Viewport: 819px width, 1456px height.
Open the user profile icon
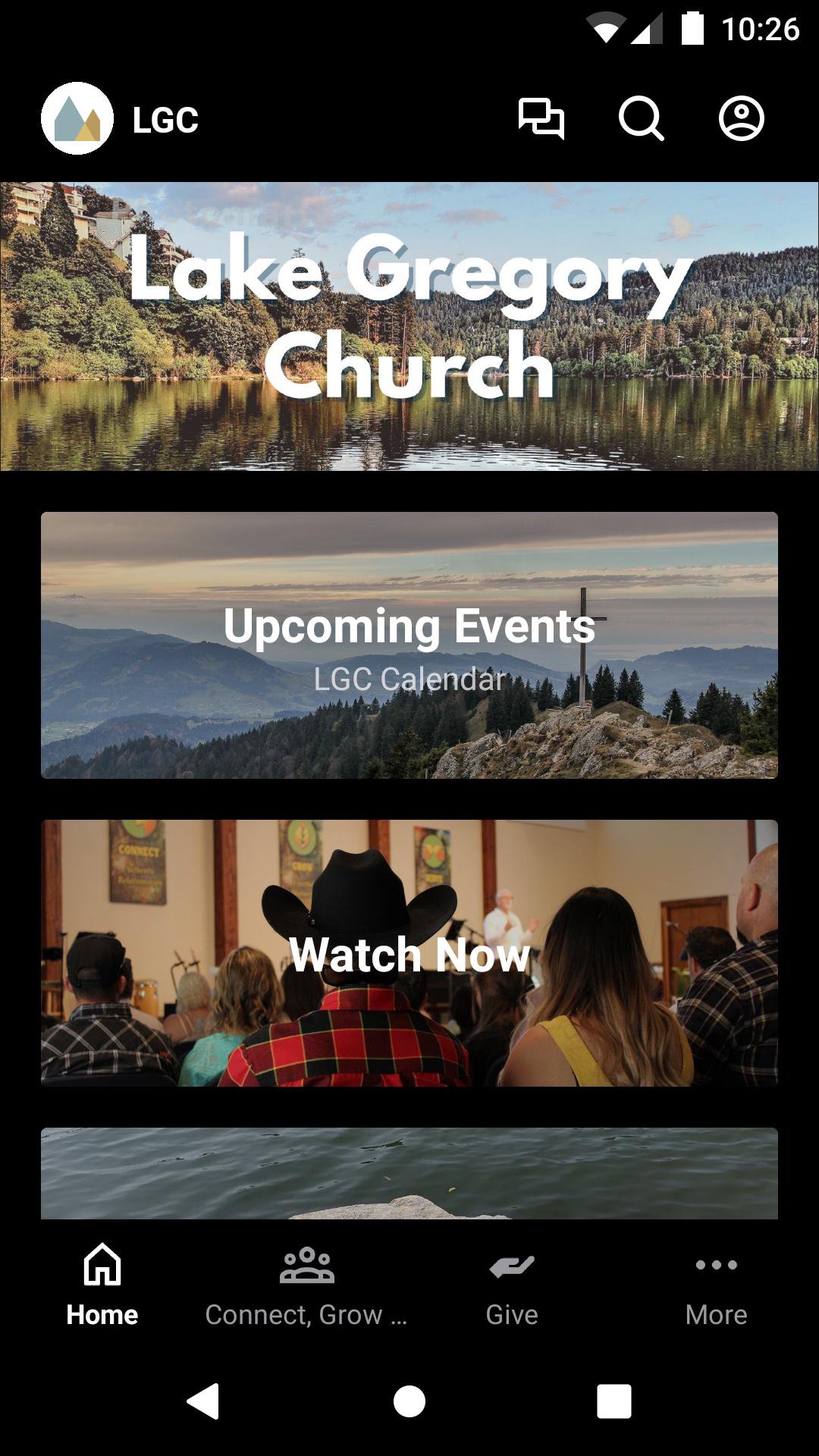[x=741, y=118]
